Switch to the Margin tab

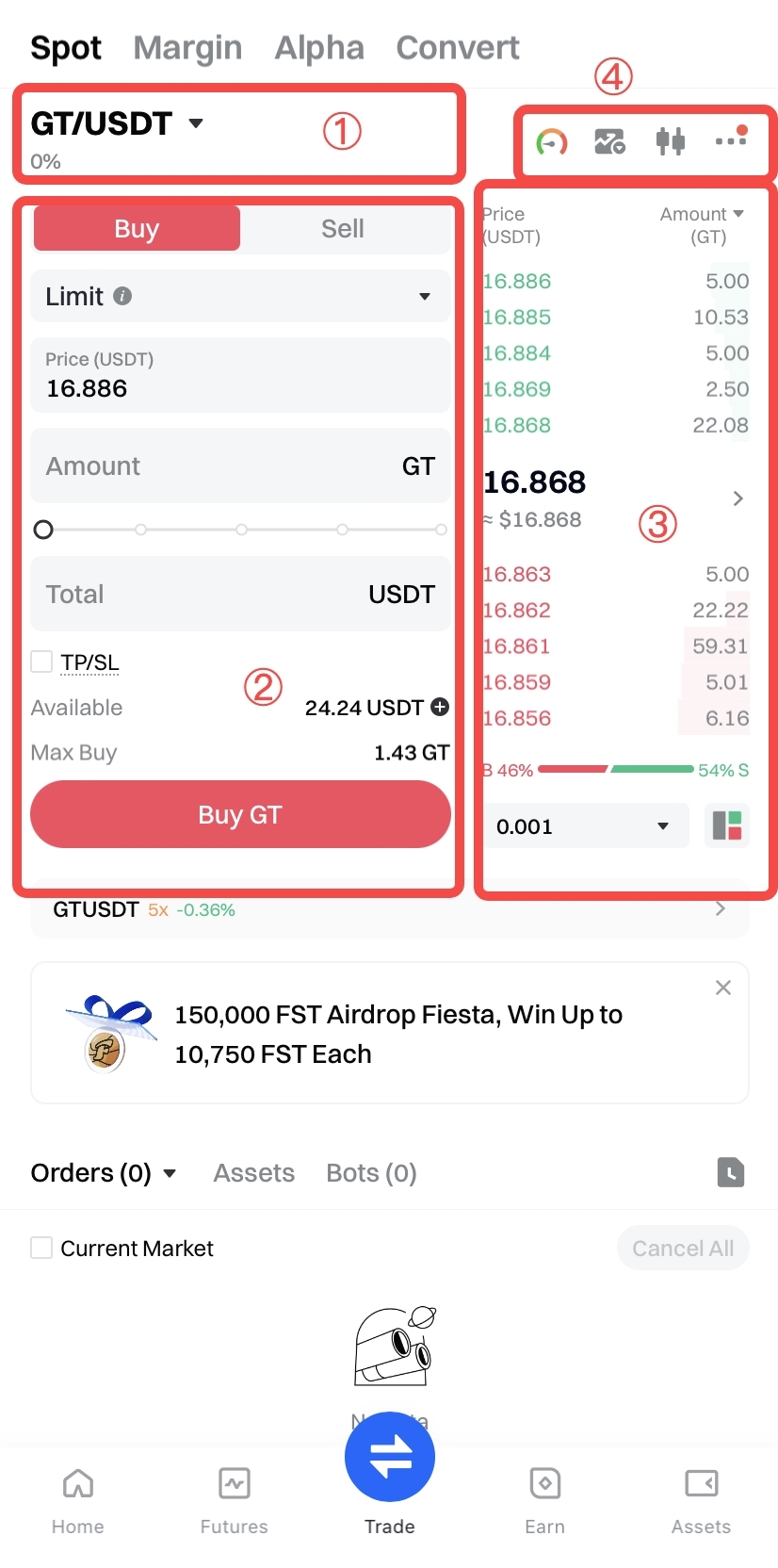187,48
